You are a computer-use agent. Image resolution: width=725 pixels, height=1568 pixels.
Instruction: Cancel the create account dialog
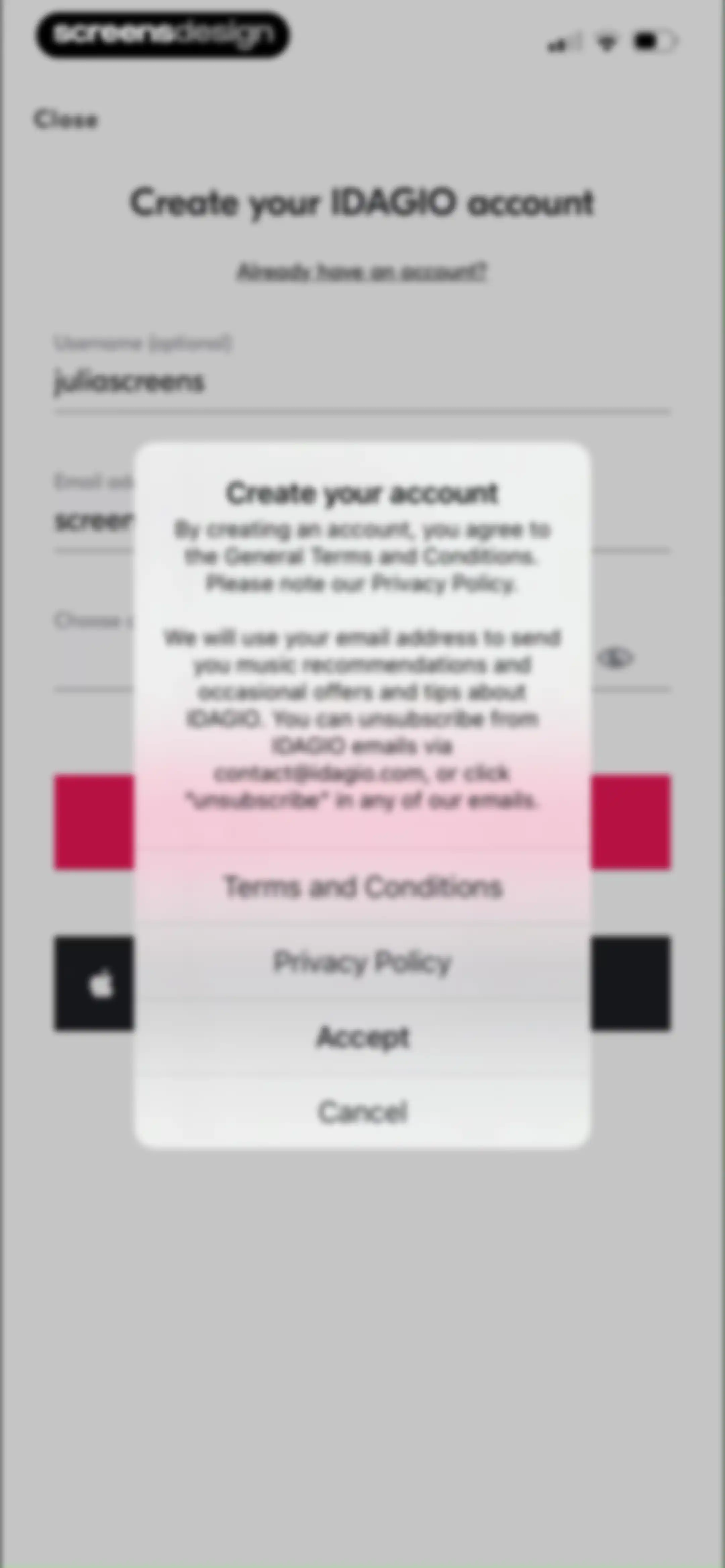pos(362,1111)
